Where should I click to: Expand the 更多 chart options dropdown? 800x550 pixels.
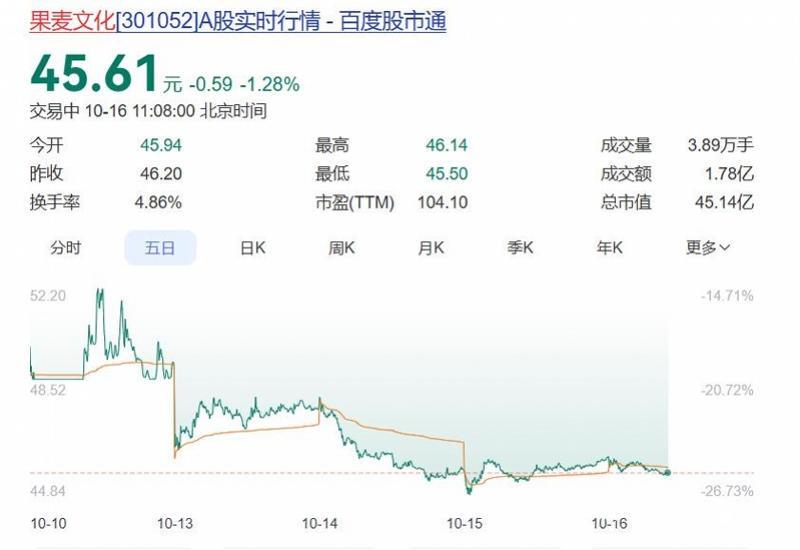[x=708, y=248]
